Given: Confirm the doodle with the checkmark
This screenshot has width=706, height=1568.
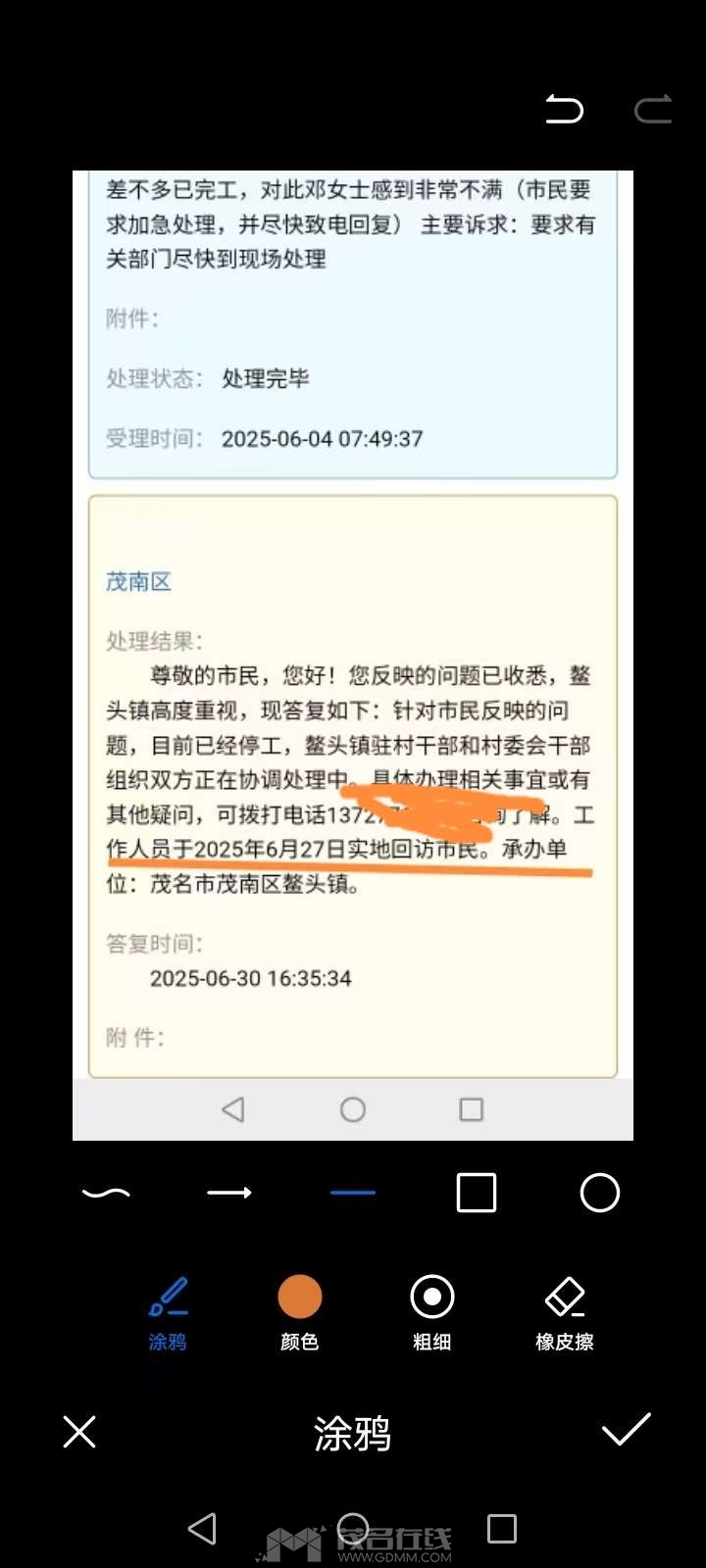Looking at the screenshot, I should coord(626,1430).
